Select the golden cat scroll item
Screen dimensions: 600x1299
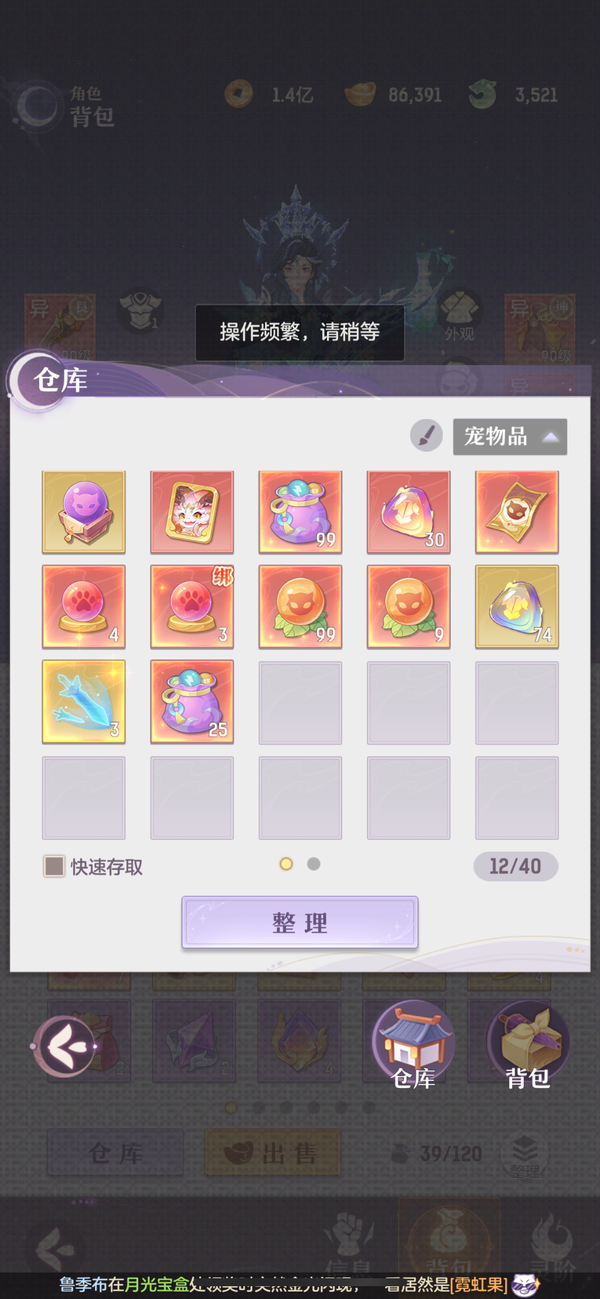click(x=516, y=512)
